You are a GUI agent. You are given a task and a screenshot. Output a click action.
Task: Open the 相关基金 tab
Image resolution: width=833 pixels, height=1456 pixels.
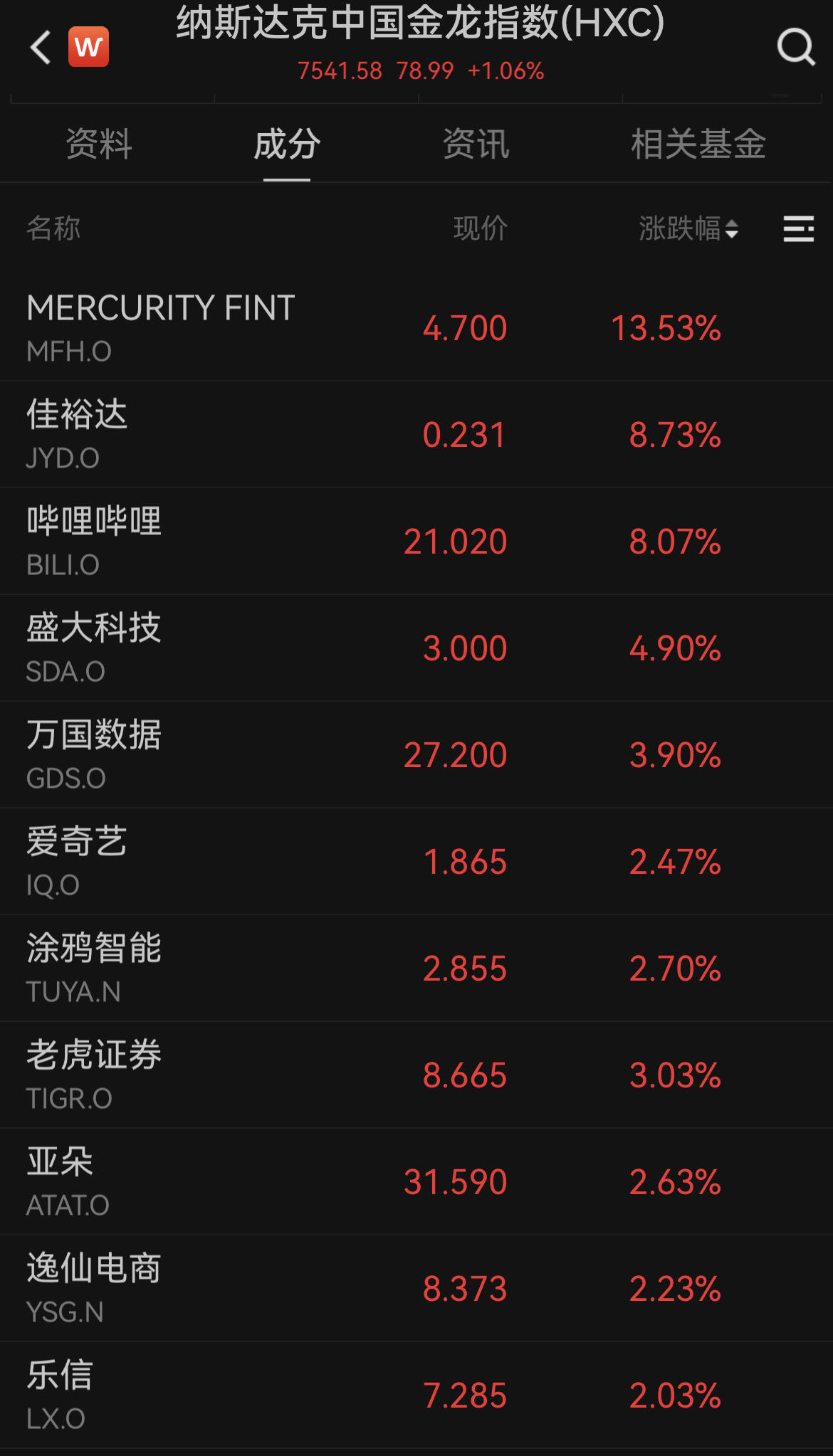pyautogui.click(x=698, y=144)
